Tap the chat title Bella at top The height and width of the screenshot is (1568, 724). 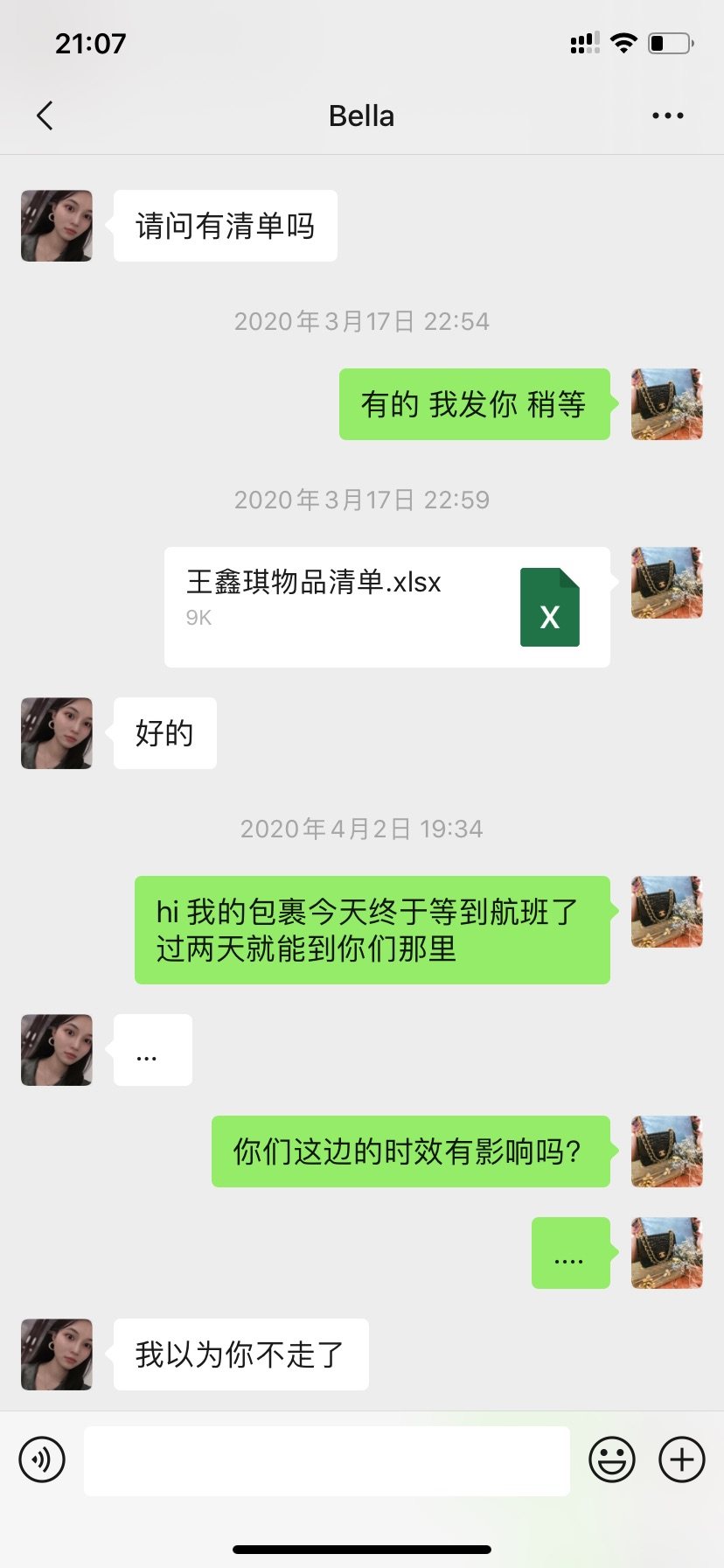click(x=362, y=115)
